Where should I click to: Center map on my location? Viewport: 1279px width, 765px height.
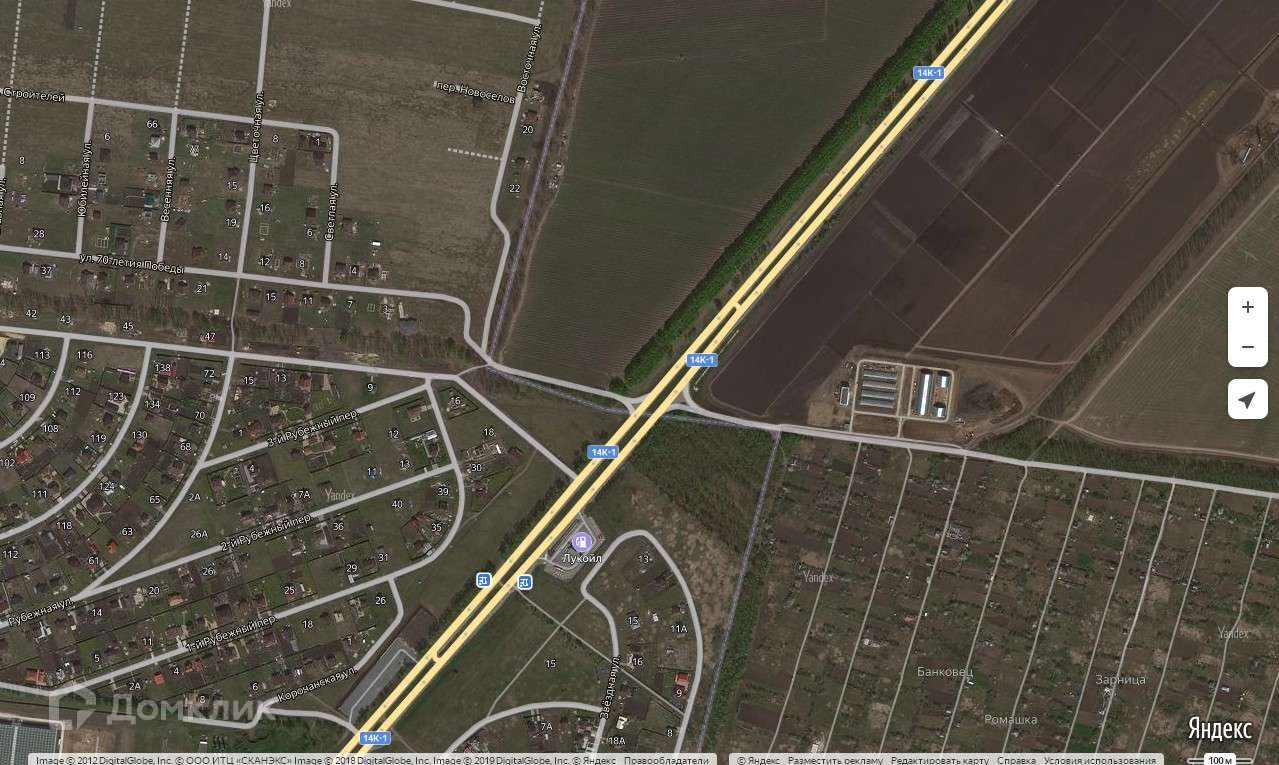click(1247, 400)
